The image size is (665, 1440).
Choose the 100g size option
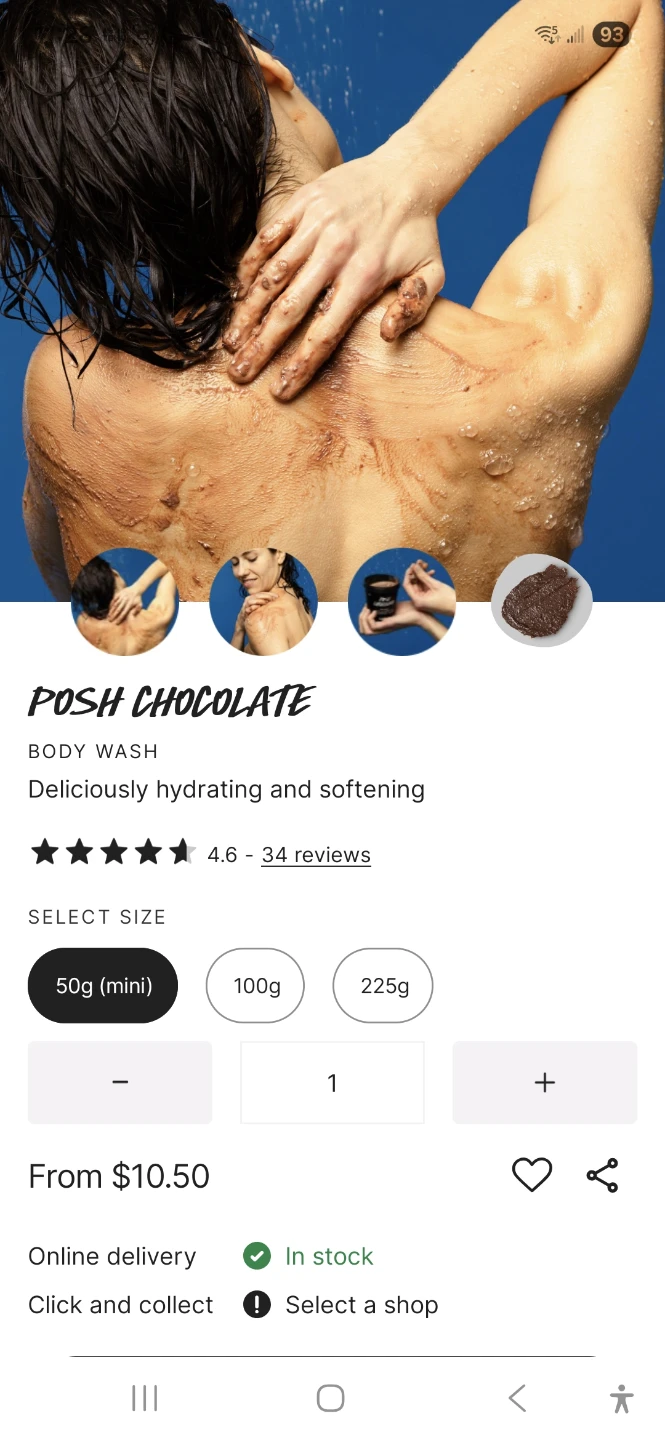pyautogui.click(x=255, y=986)
